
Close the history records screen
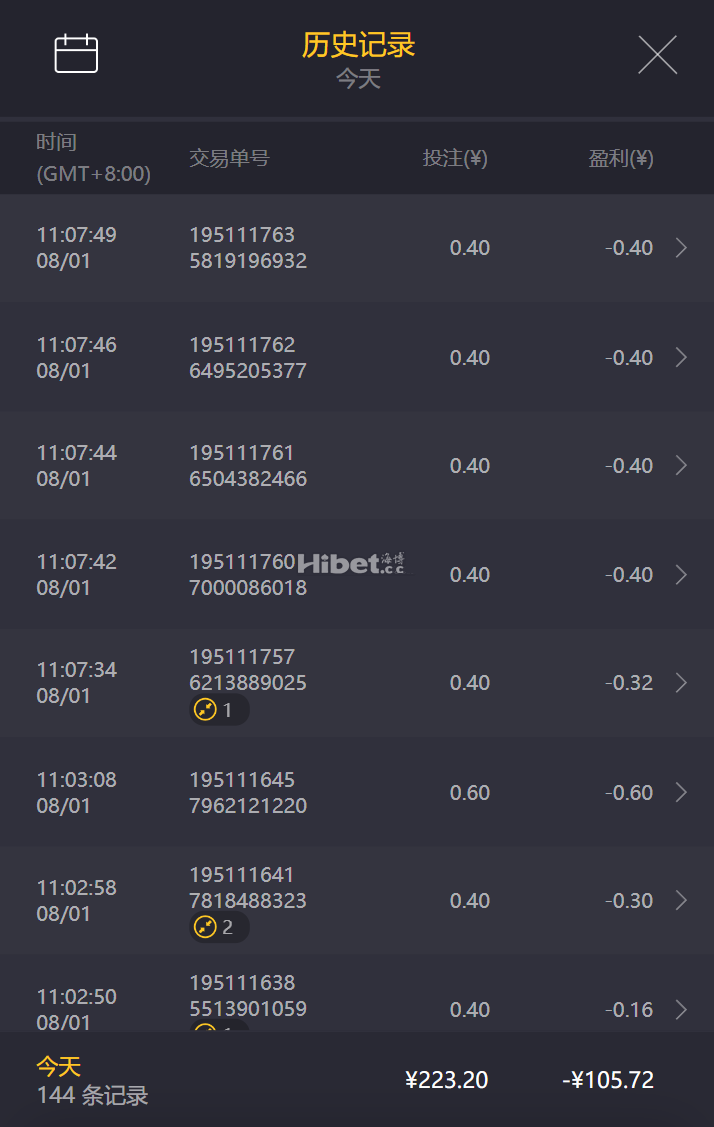click(x=657, y=54)
